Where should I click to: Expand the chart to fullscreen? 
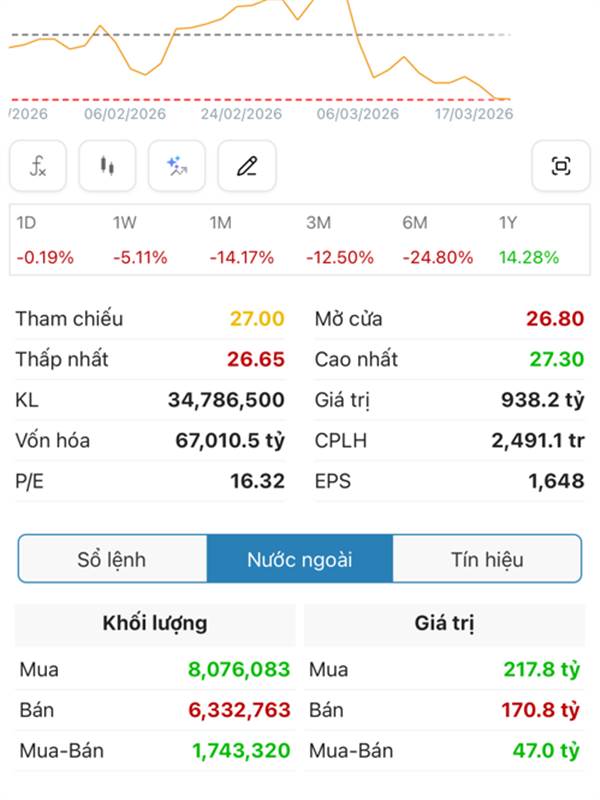pos(561,166)
